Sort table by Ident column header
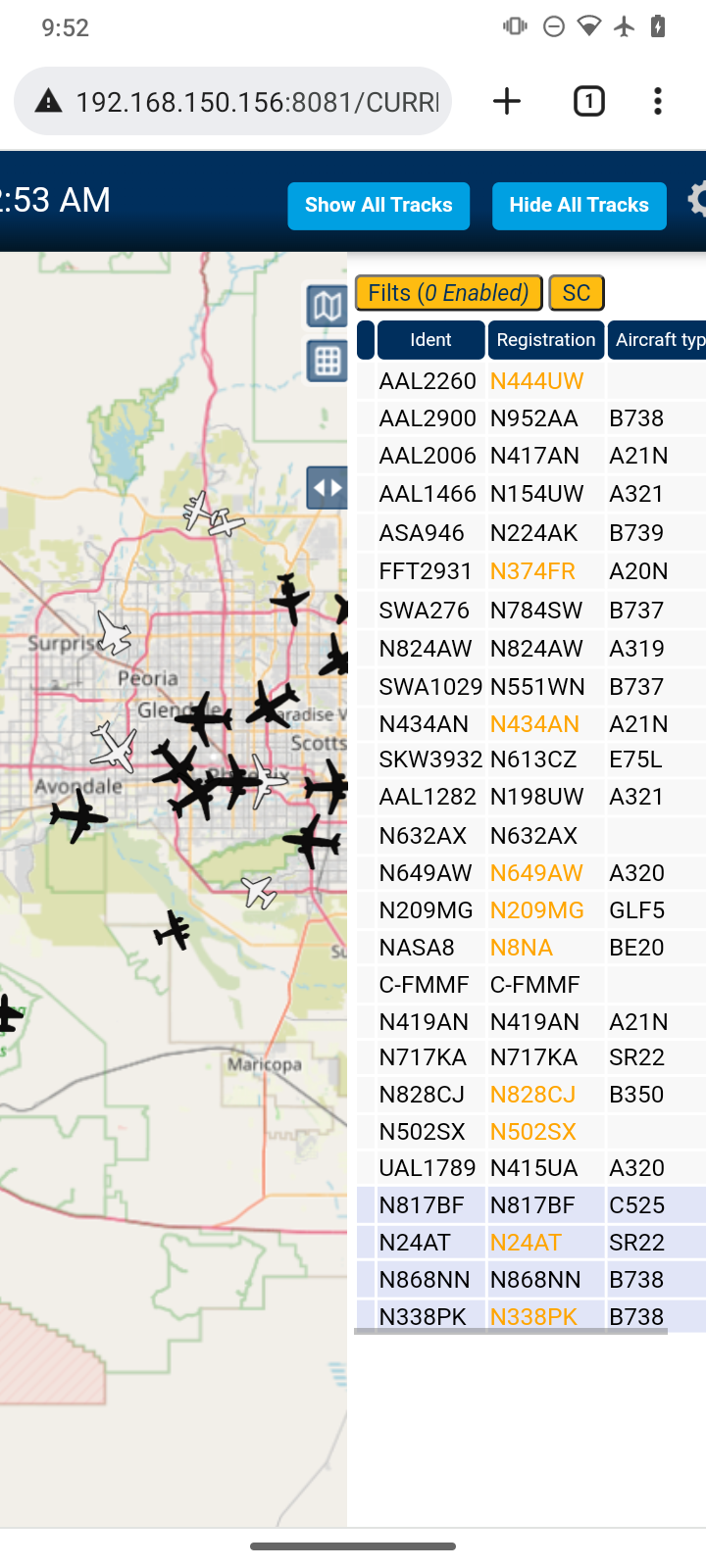This screenshot has width=706, height=1568. coord(430,340)
